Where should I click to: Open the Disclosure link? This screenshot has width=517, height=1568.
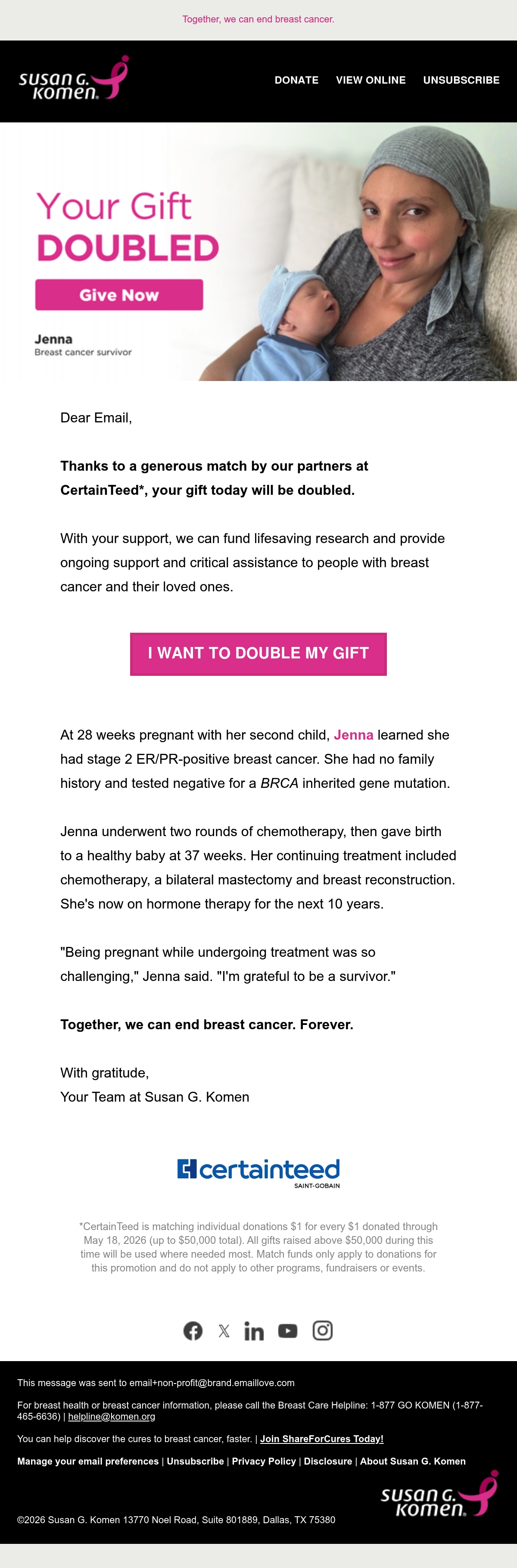tap(328, 1461)
